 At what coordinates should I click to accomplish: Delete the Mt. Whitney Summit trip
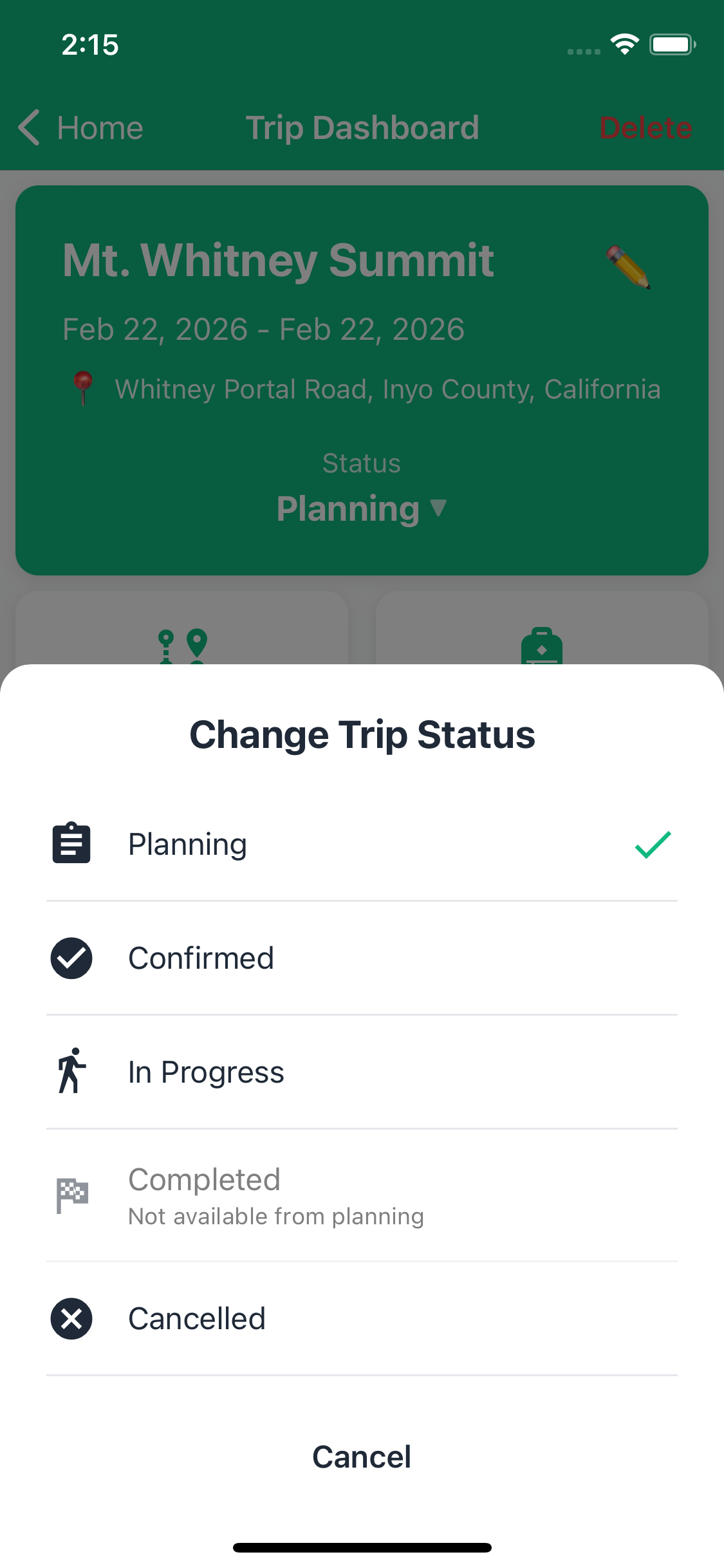click(645, 127)
